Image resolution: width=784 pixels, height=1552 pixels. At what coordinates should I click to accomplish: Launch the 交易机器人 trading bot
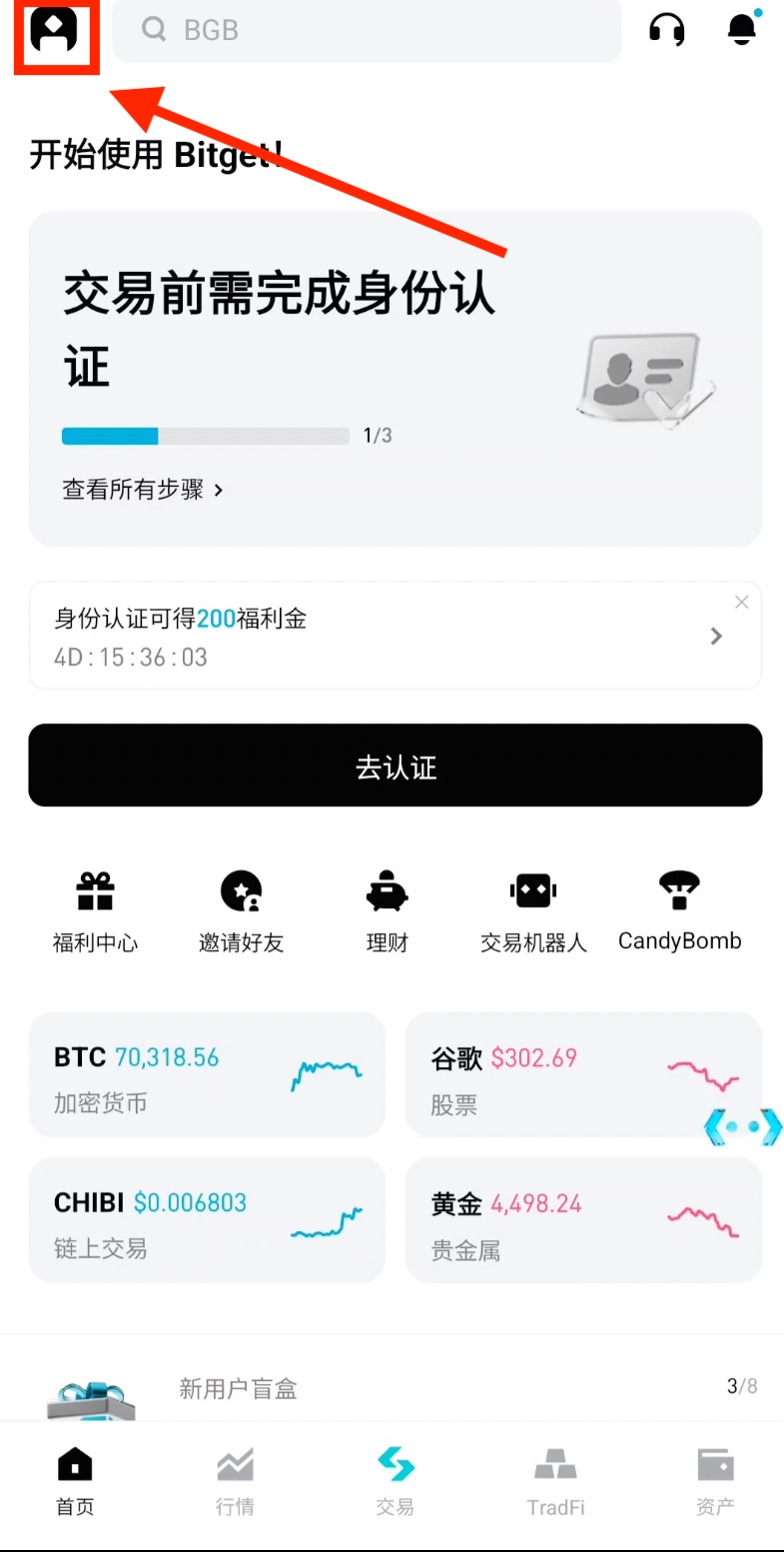pyautogui.click(x=533, y=909)
